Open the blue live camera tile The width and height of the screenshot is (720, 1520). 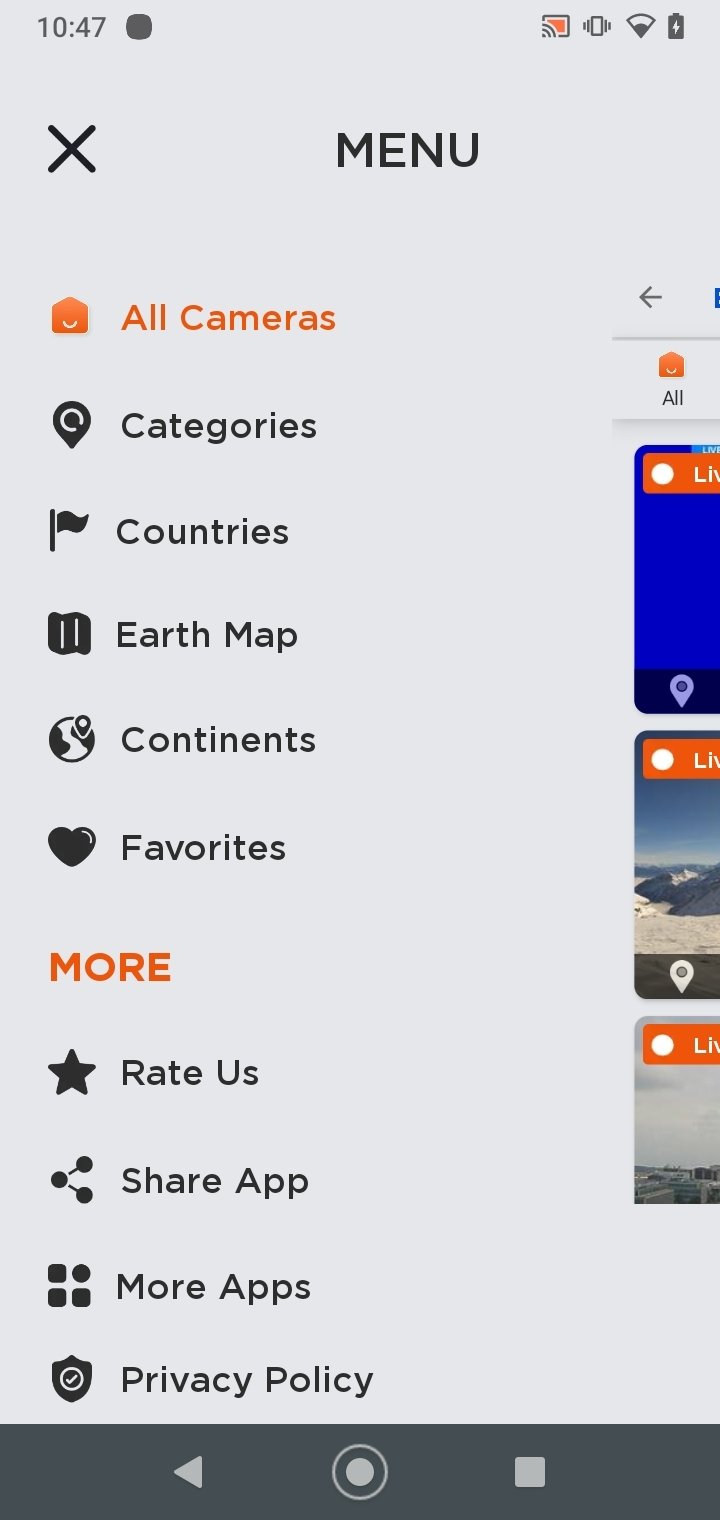tap(677, 579)
